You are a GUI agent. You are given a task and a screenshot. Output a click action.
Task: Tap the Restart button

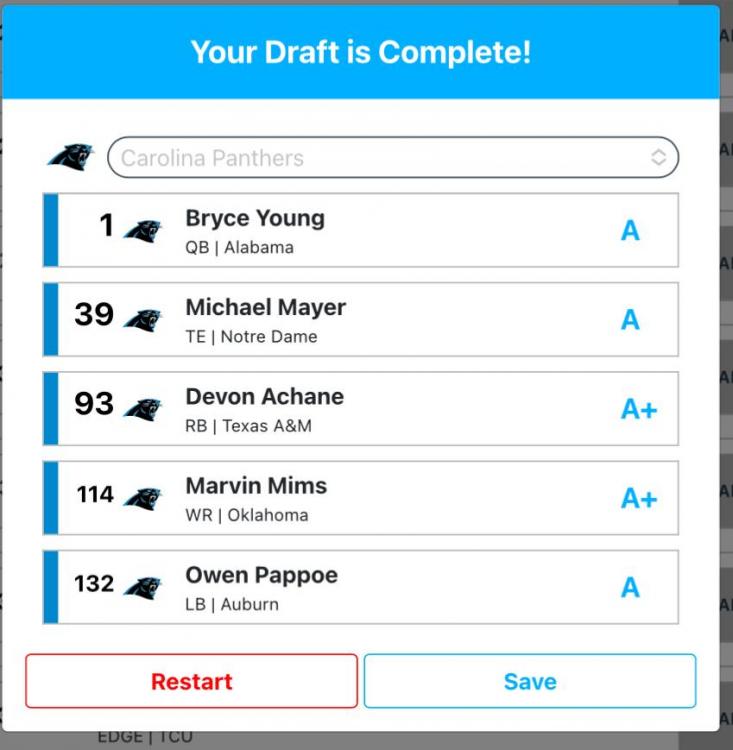(191, 681)
